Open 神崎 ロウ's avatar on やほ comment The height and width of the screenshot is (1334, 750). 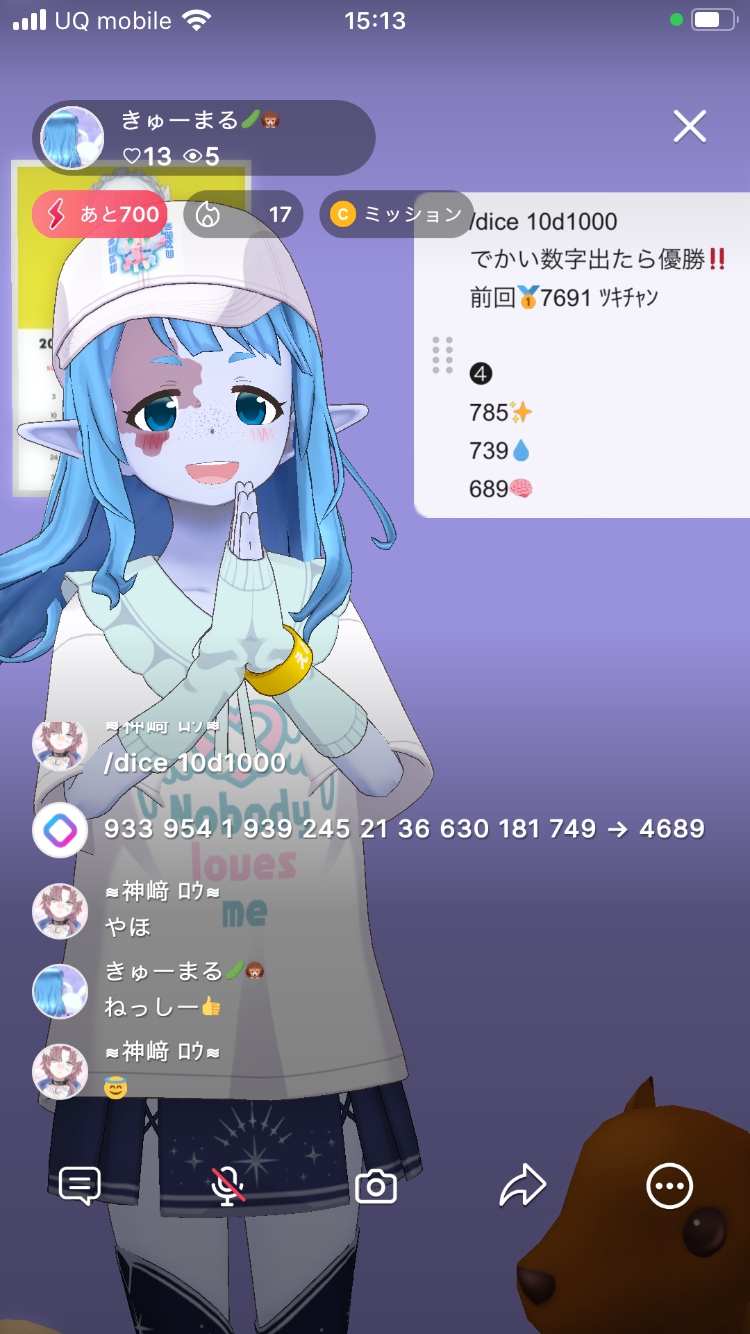coord(60,910)
